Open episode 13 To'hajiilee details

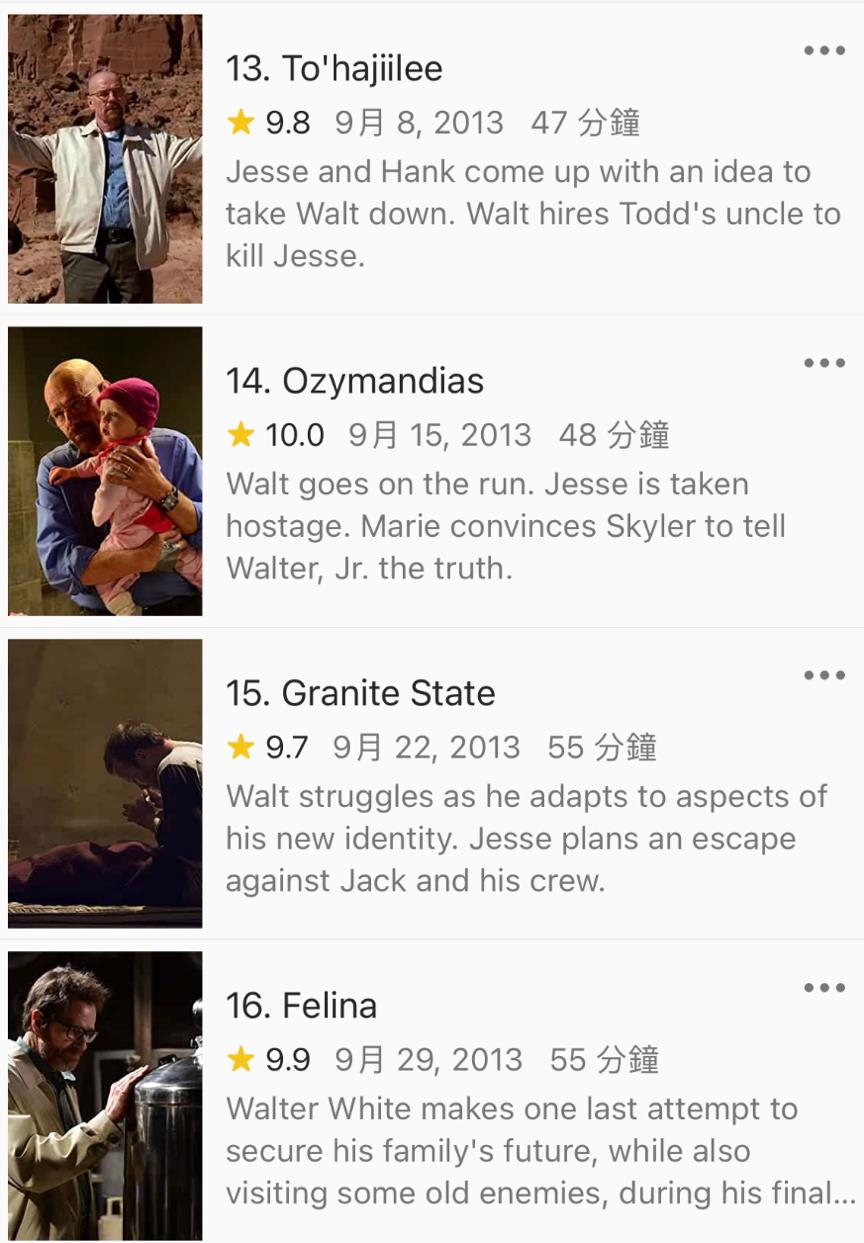coord(333,69)
